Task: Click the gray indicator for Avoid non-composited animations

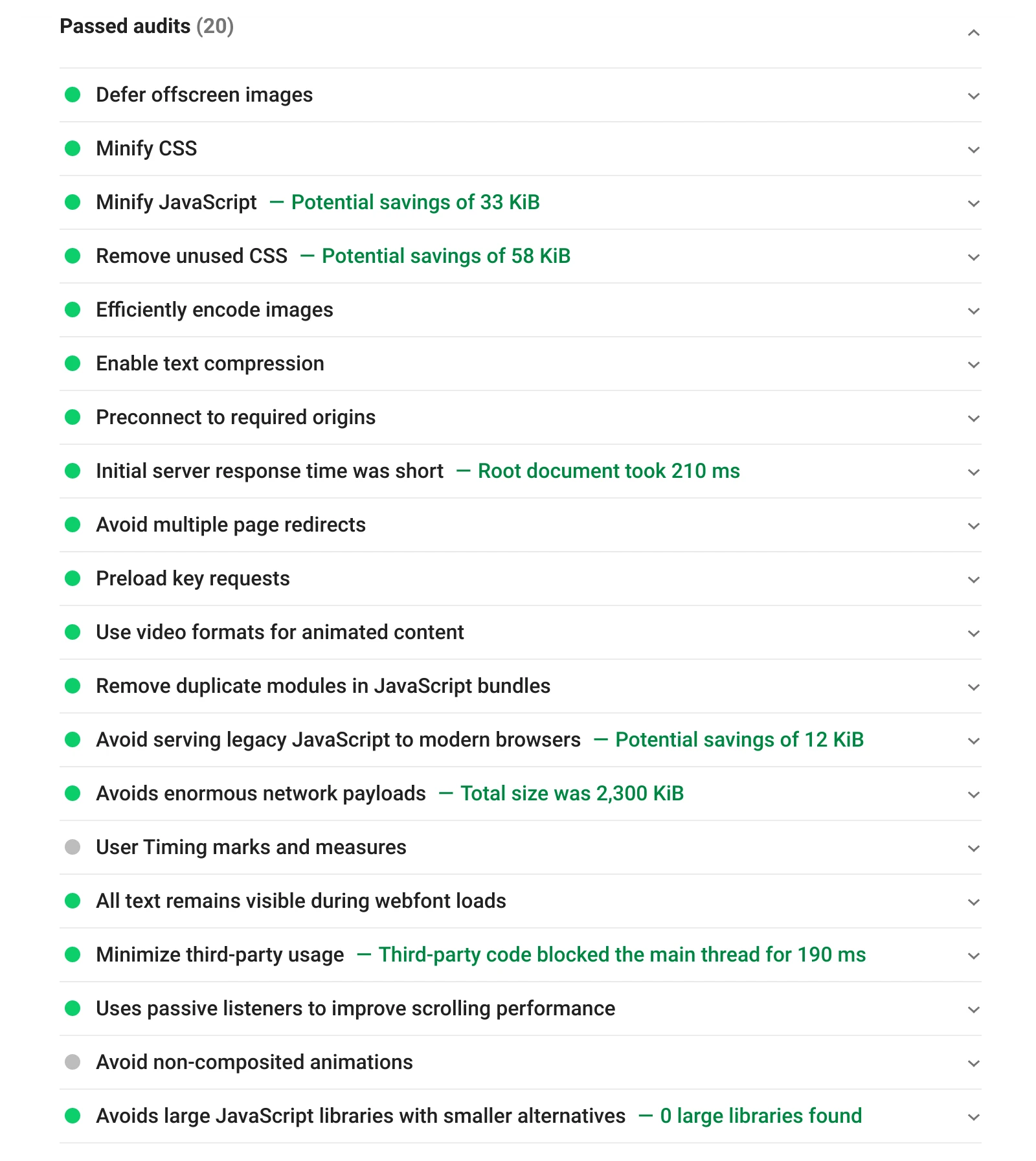Action: [x=73, y=1062]
